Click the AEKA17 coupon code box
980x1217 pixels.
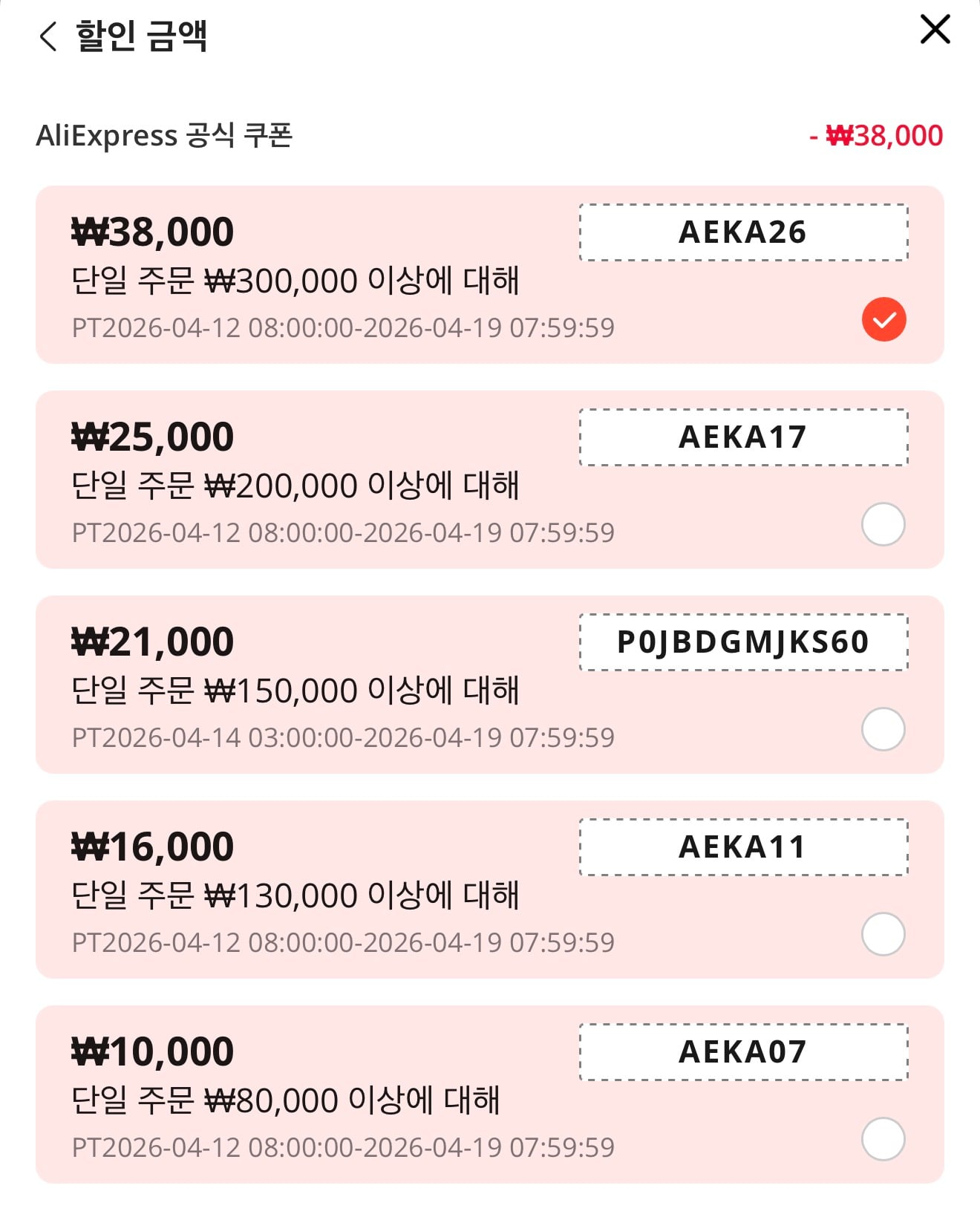(x=743, y=437)
